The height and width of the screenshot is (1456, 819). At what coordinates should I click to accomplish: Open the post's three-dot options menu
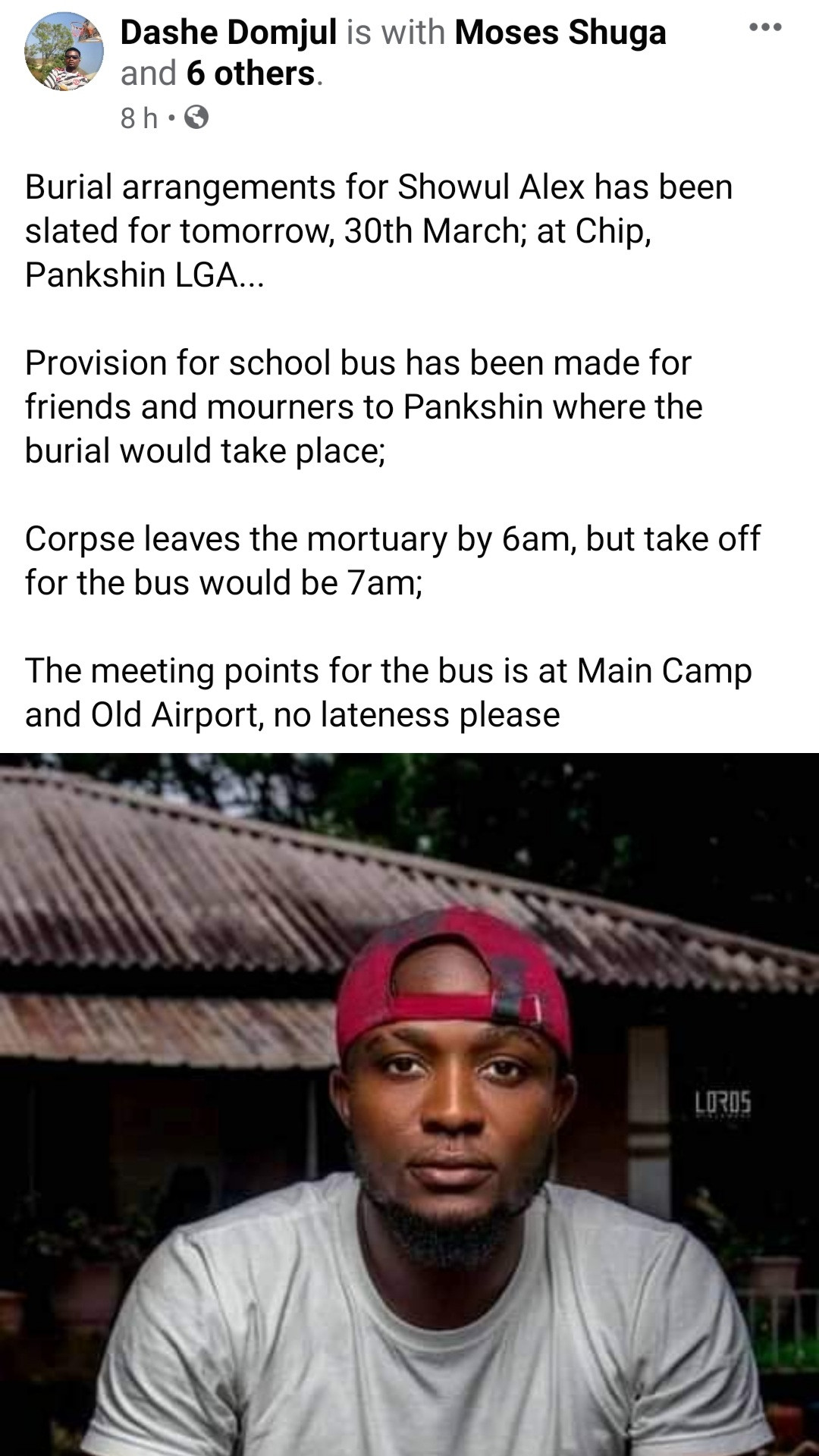[764, 28]
